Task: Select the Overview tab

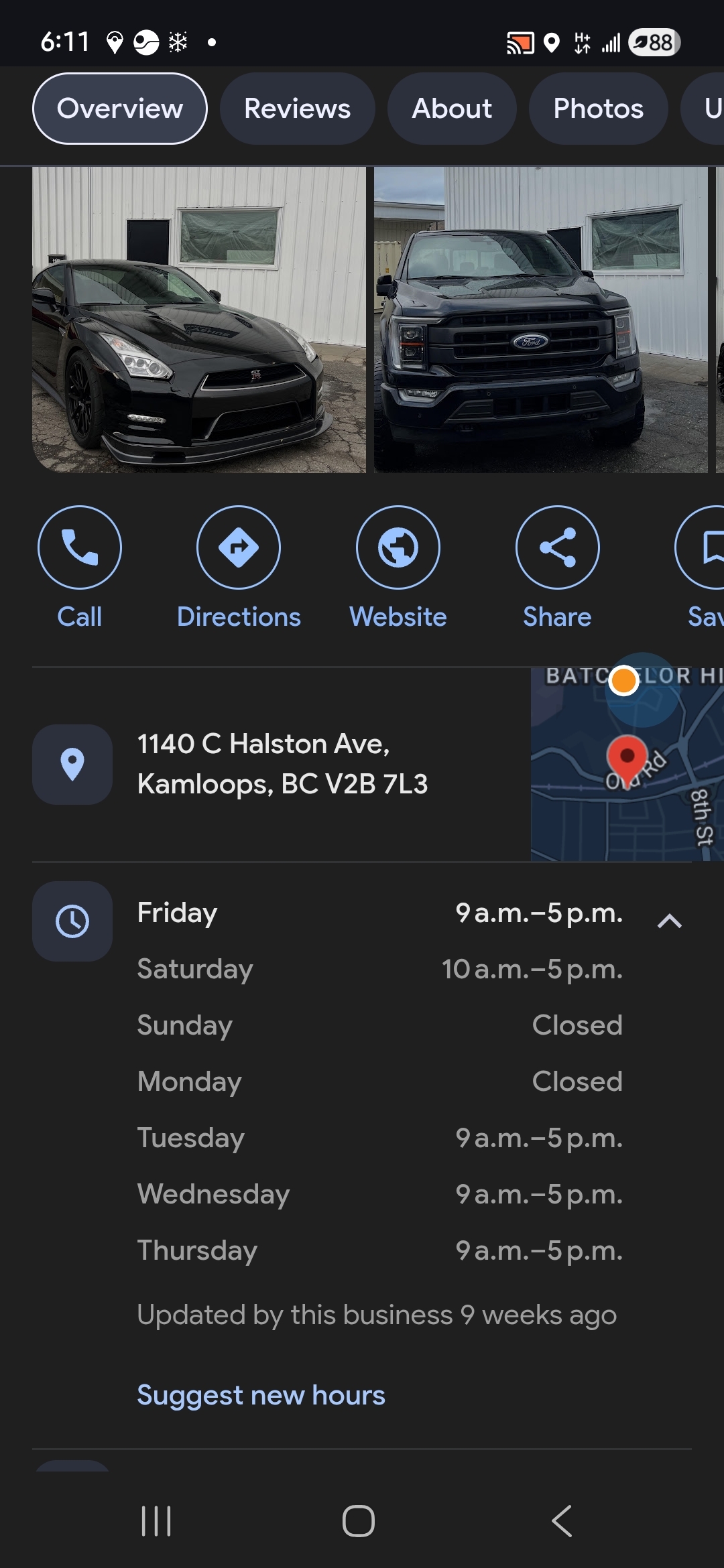Action: click(120, 109)
